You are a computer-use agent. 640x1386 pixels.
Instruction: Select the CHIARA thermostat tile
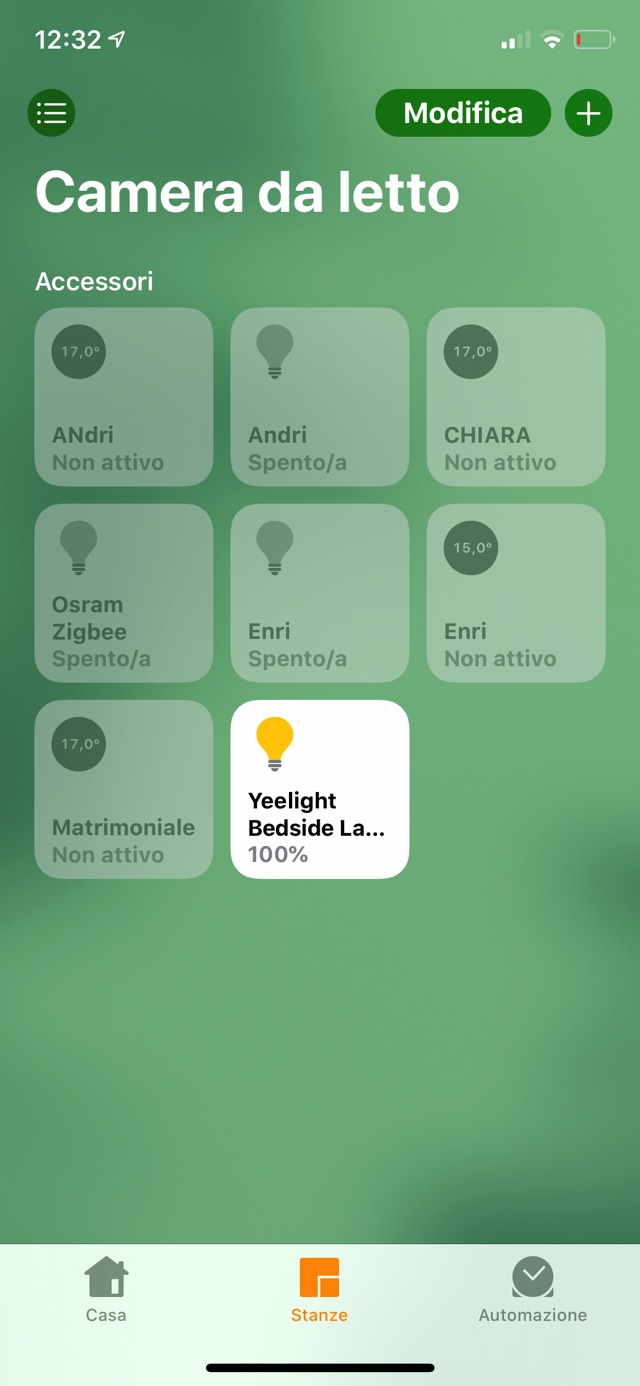coord(516,397)
